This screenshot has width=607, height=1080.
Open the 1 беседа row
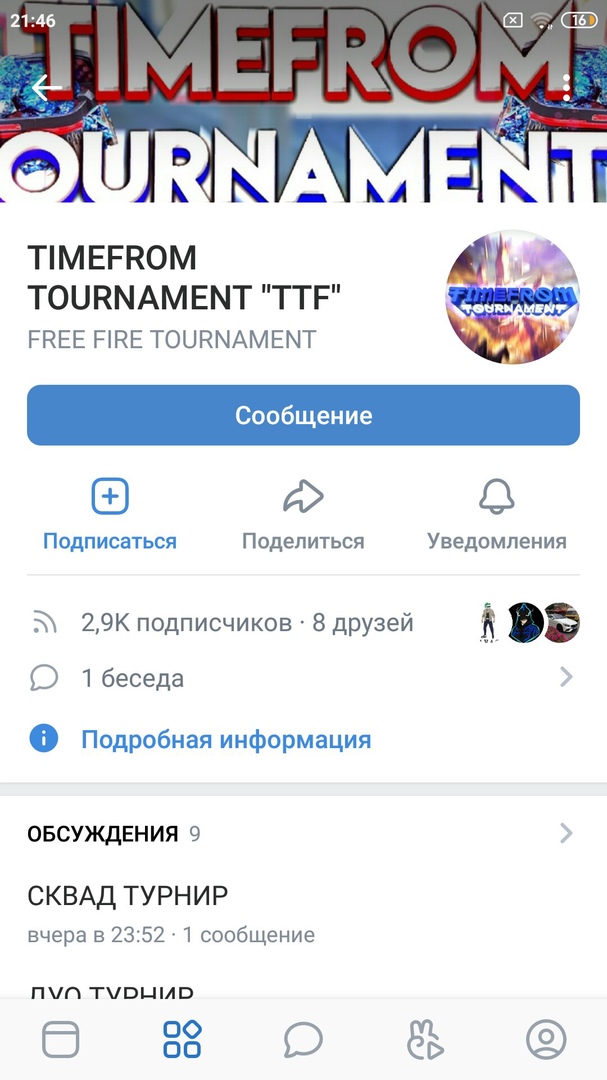point(300,678)
